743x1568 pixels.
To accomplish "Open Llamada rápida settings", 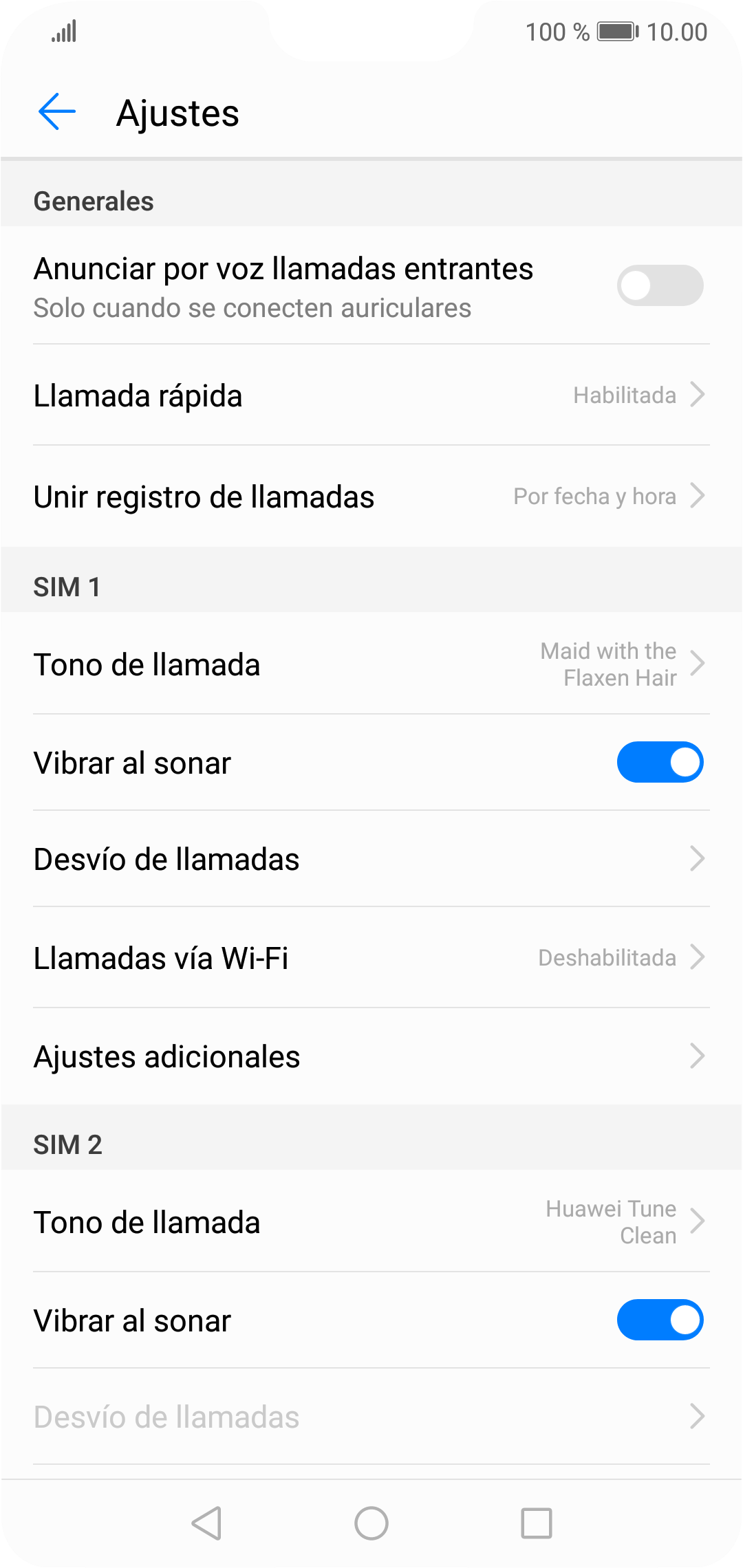I will pos(371,395).
